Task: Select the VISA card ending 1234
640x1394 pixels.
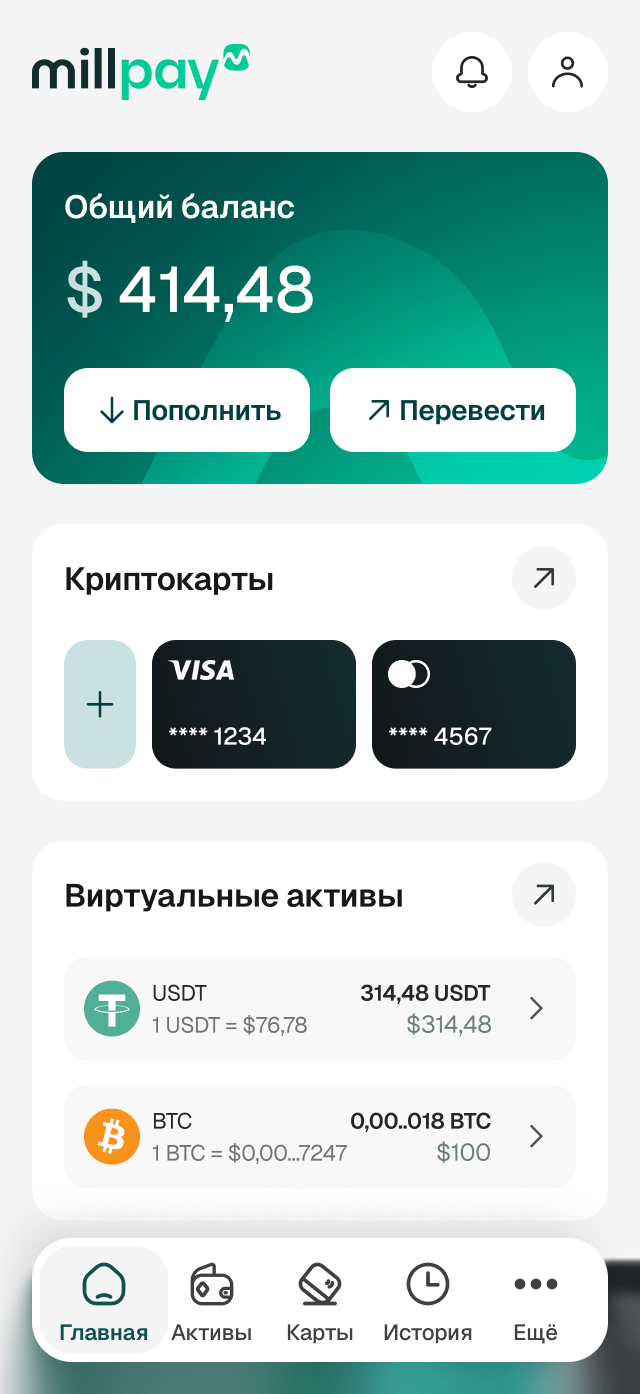Action: click(x=254, y=704)
